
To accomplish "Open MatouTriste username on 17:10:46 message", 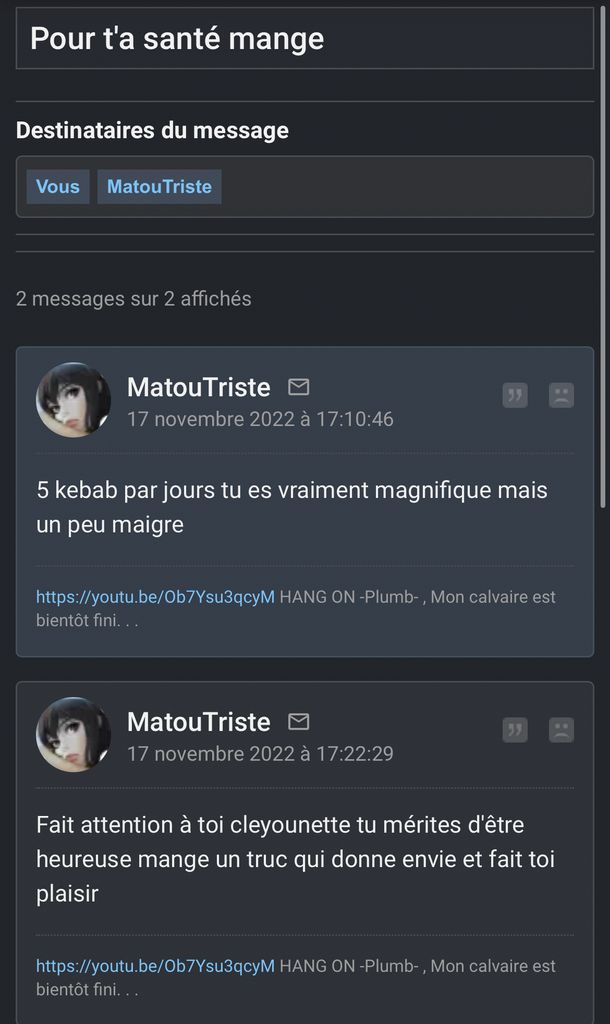I will pyautogui.click(x=198, y=387).
